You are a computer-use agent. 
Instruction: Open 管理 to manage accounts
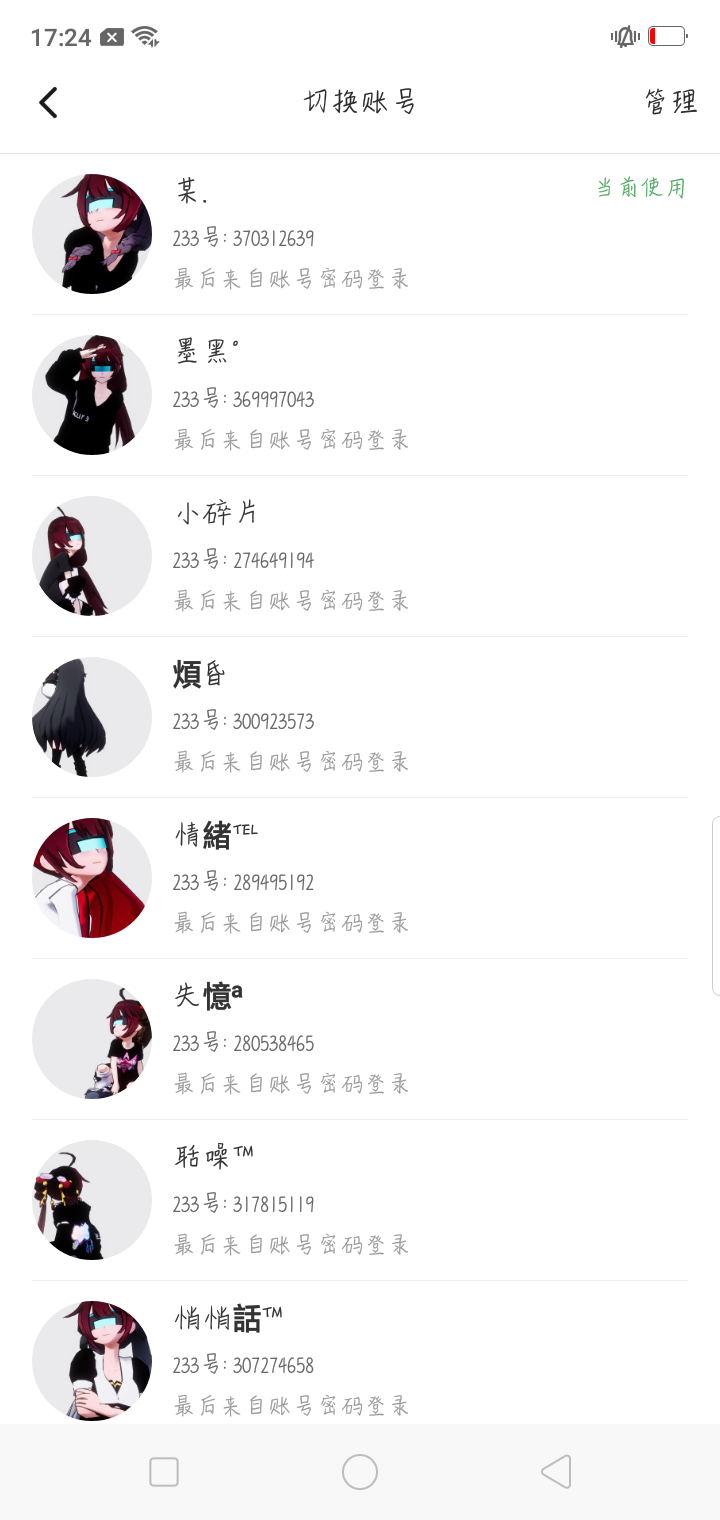(x=670, y=102)
